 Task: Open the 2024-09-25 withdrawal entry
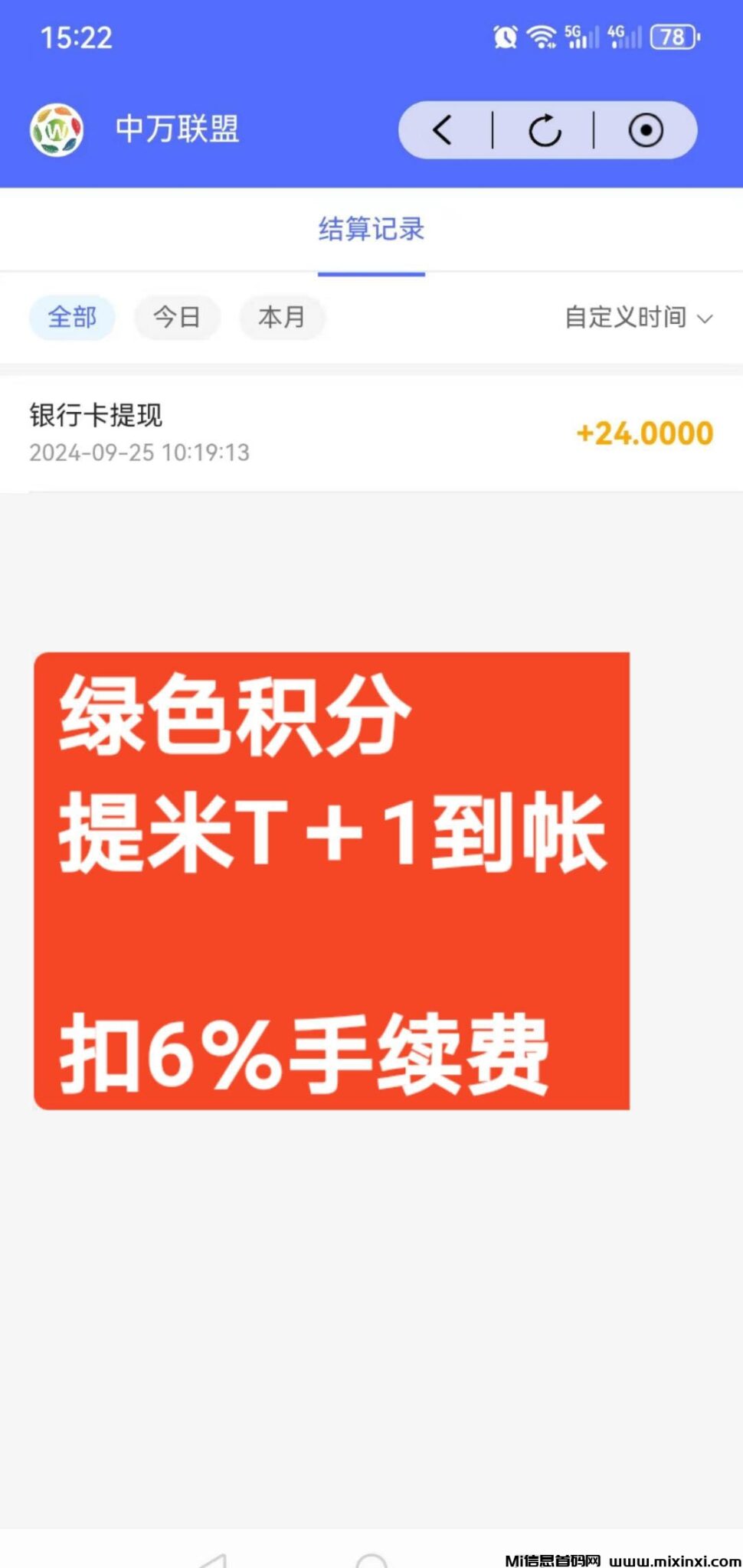139,453
